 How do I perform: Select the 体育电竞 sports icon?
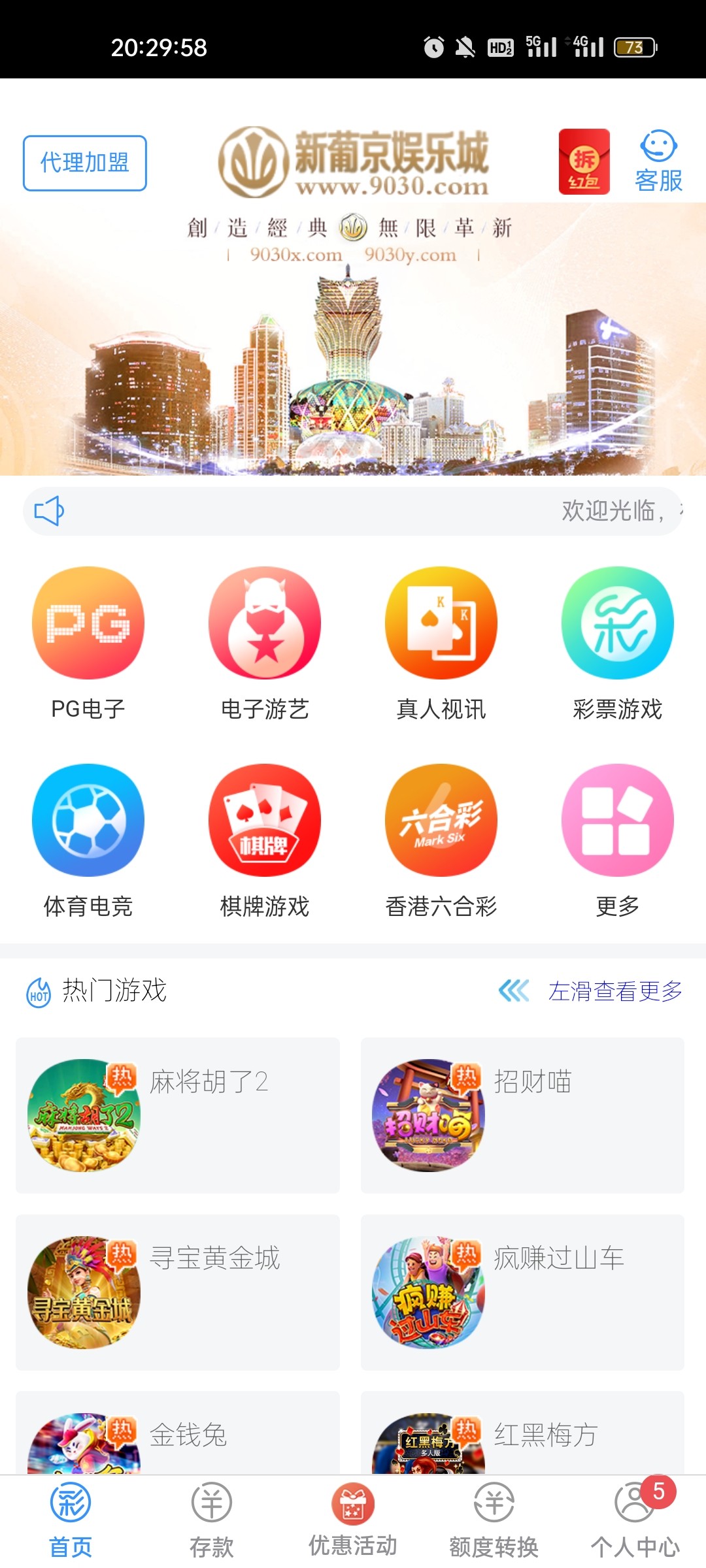click(x=88, y=820)
